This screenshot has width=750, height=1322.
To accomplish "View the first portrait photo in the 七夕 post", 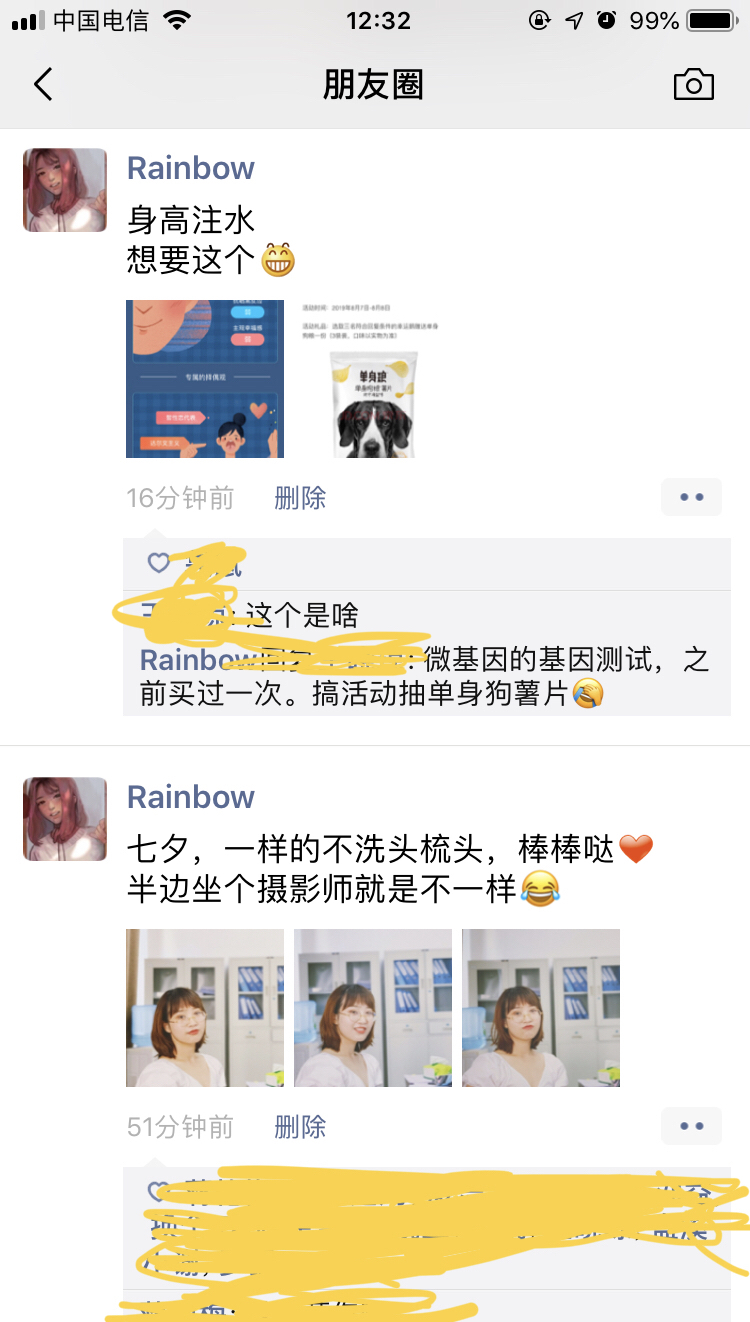I will (205, 1008).
